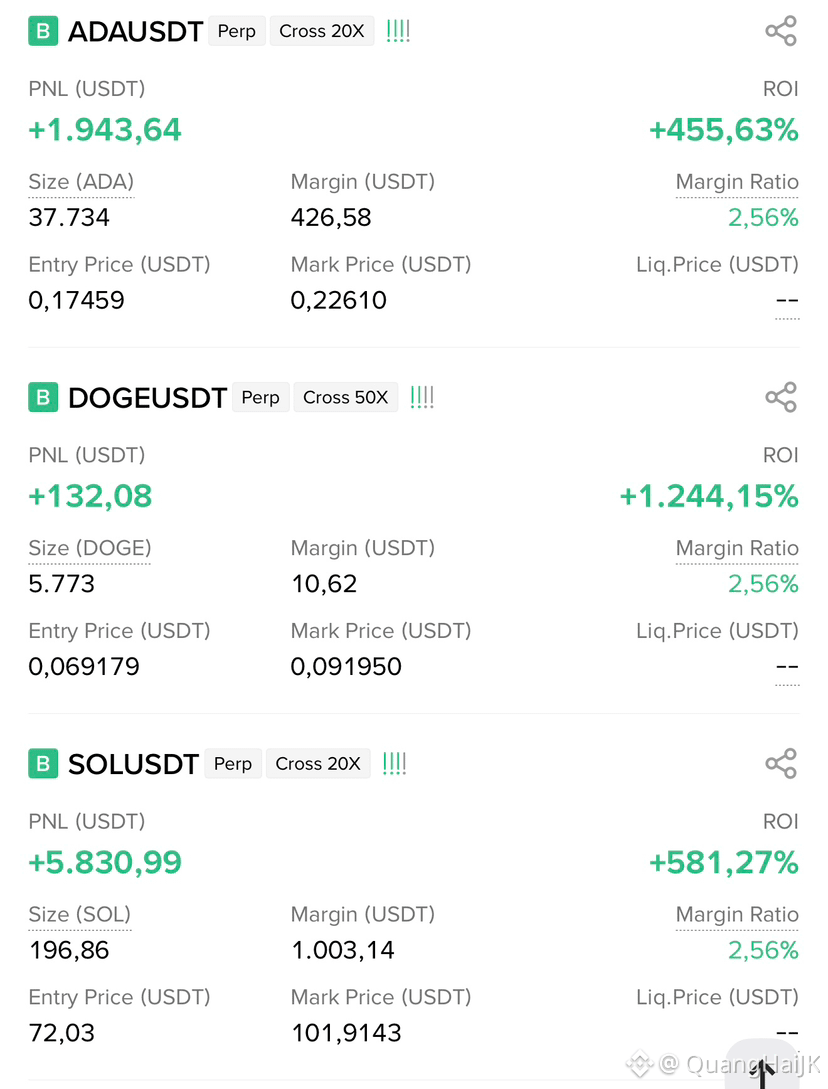Viewport: 828px width, 1089px height.
Task: Show the Margin Ratio explanation for DOGEUSDT
Action: click(x=737, y=548)
